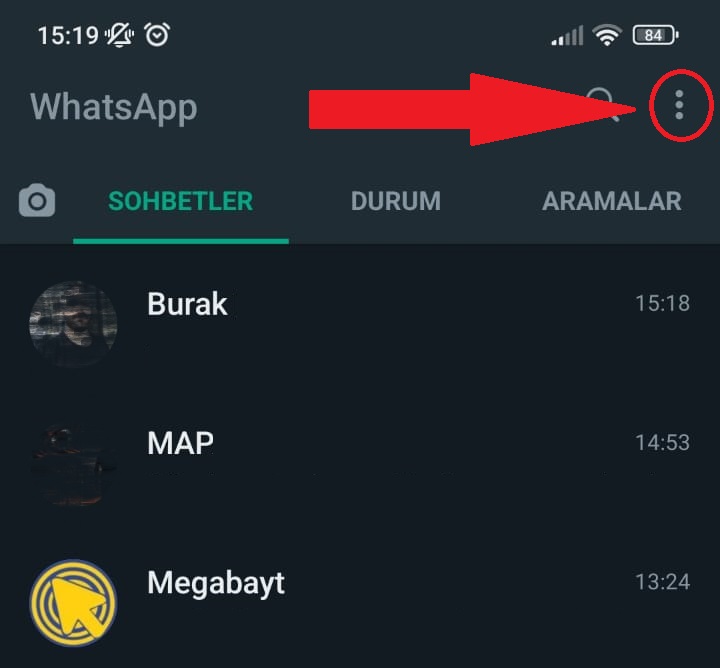Switch to the SOHBETLER tab

pos(181,201)
